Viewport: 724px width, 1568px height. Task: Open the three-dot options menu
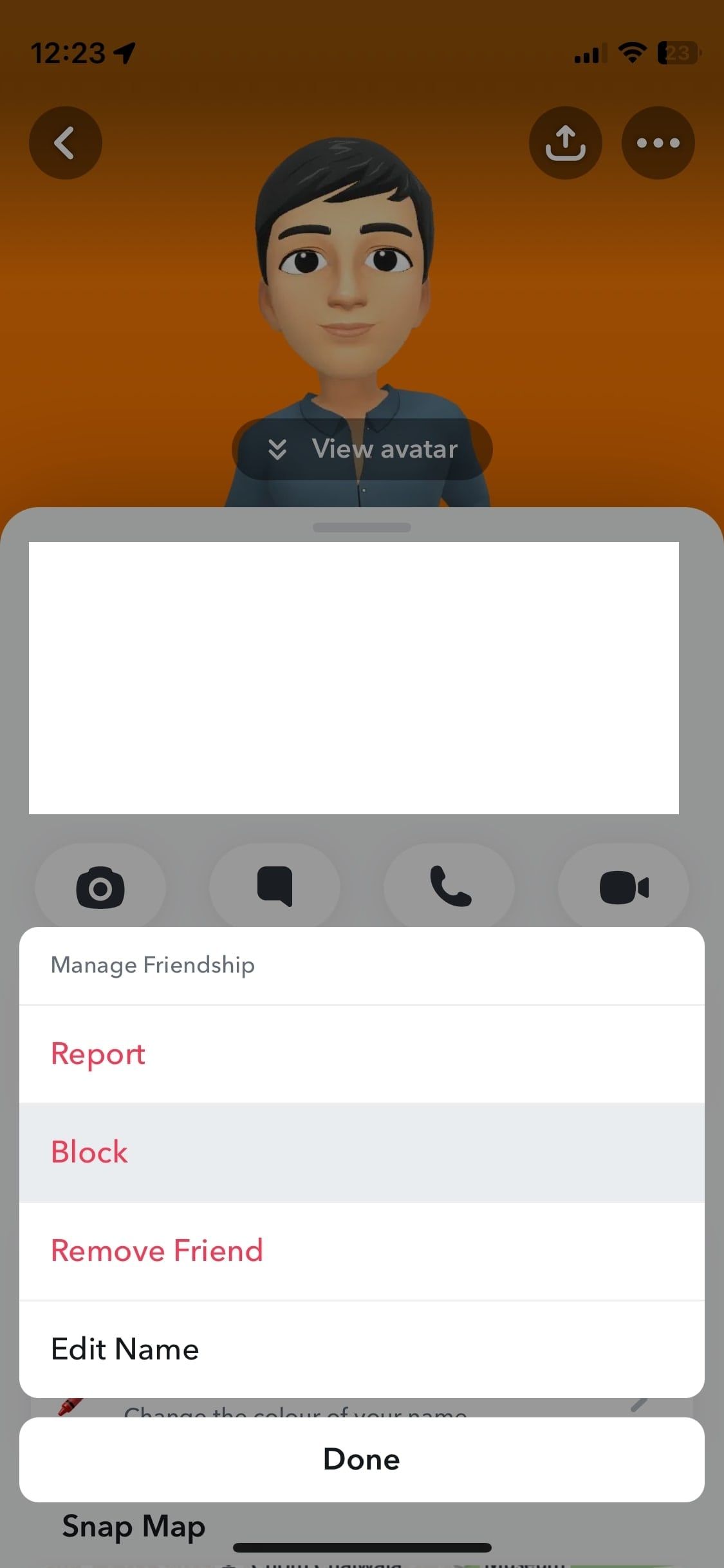tap(658, 143)
